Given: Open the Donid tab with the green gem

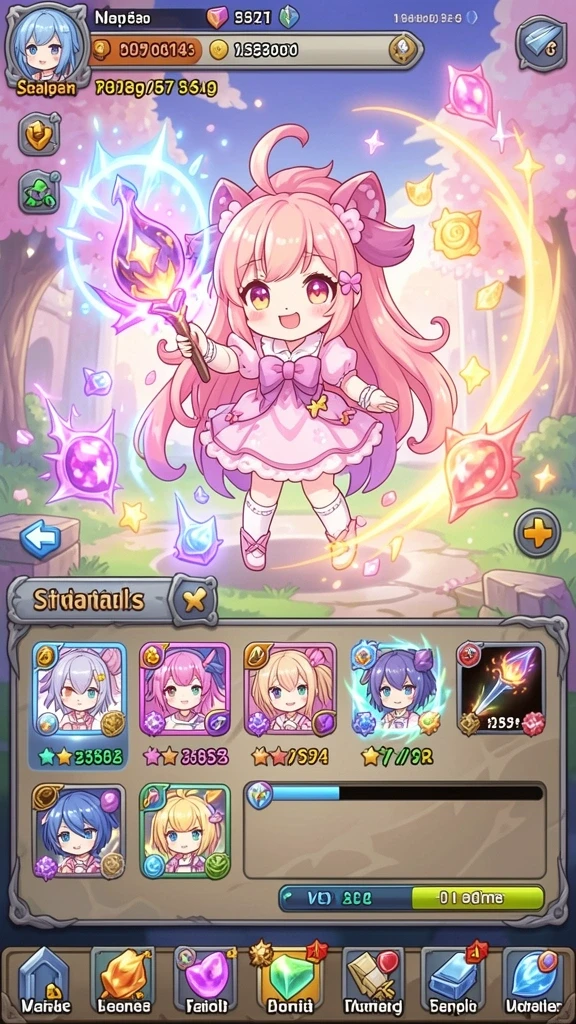Looking at the screenshot, I should click(x=289, y=981).
